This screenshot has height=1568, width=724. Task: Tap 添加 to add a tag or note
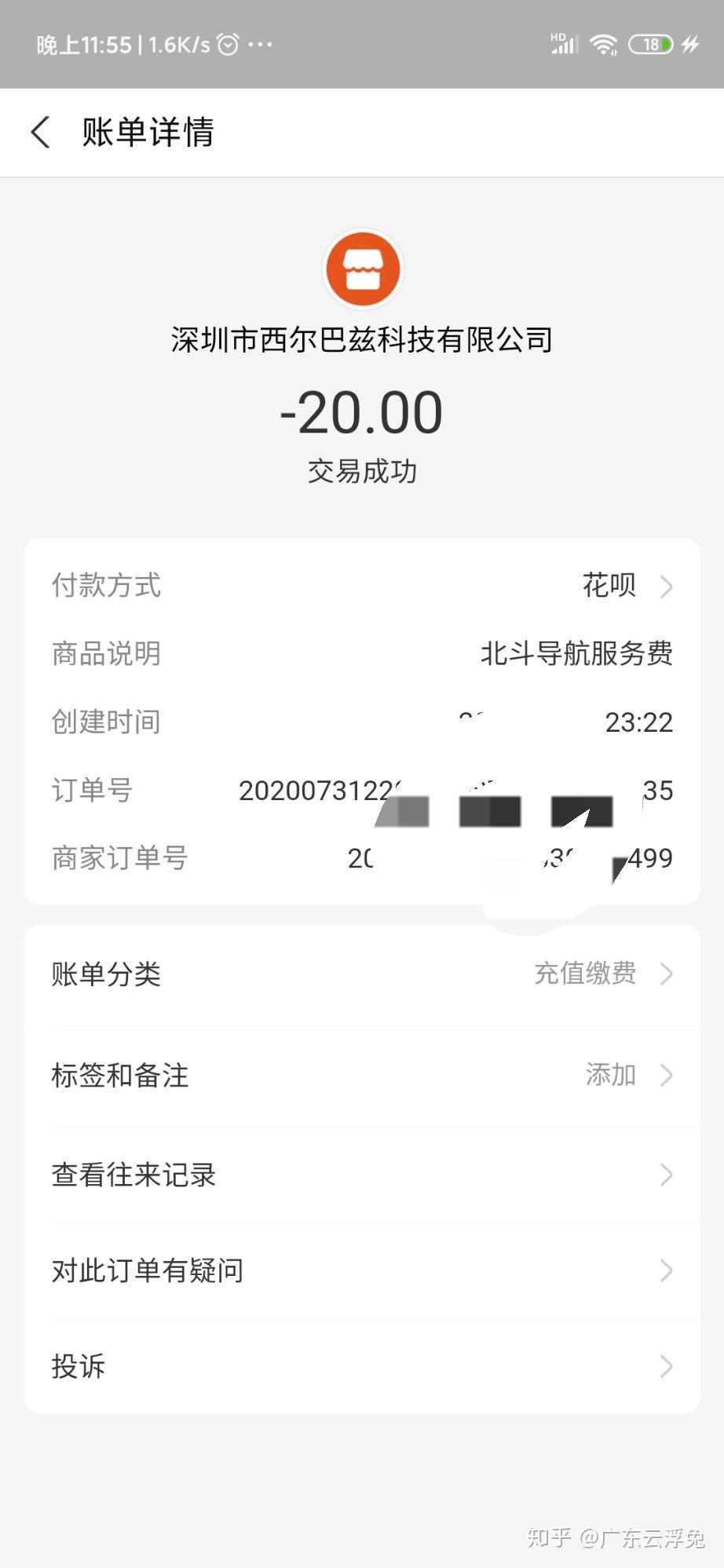tap(611, 1075)
